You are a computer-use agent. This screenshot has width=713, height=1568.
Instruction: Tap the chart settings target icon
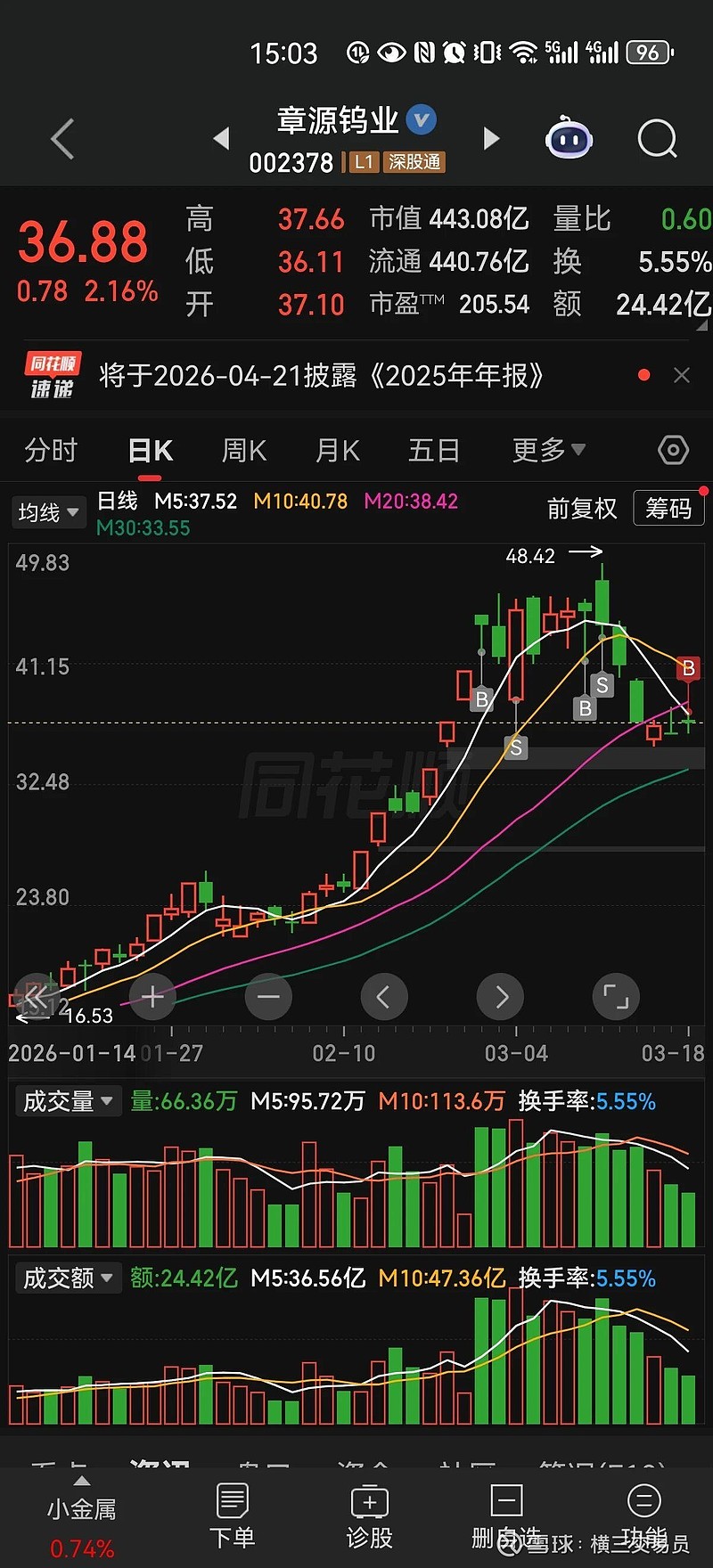coord(673,450)
